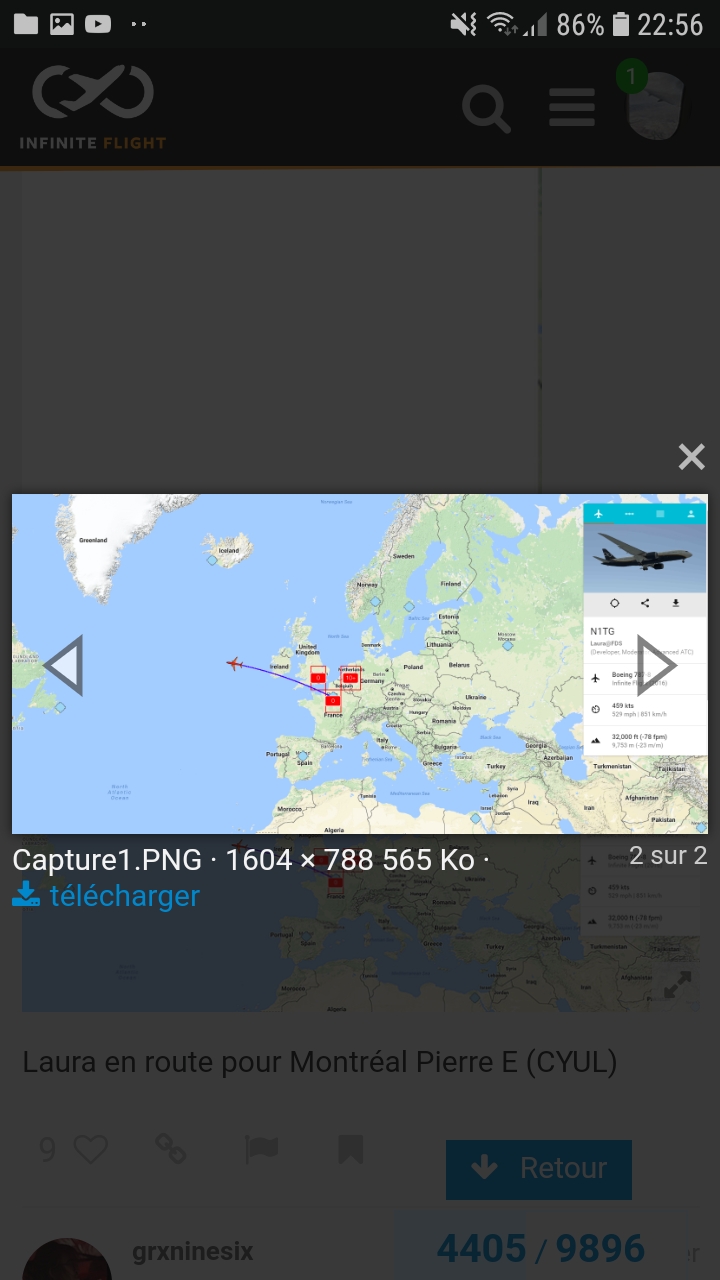
Task: Open the user avatar notifications
Action: tap(657, 106)
